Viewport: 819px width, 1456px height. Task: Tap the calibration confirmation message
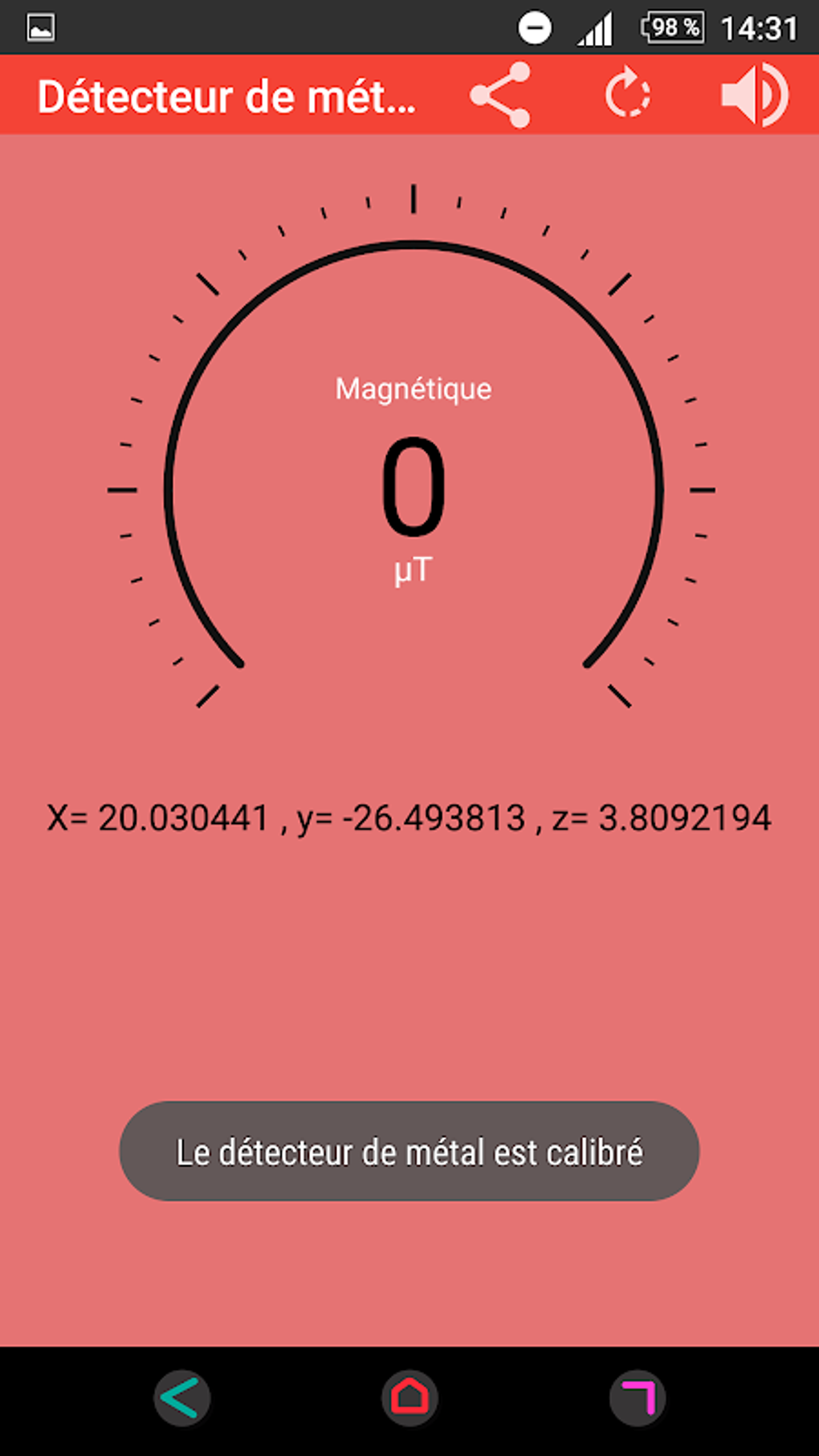pyautogui.click(x=409, y=1152)
